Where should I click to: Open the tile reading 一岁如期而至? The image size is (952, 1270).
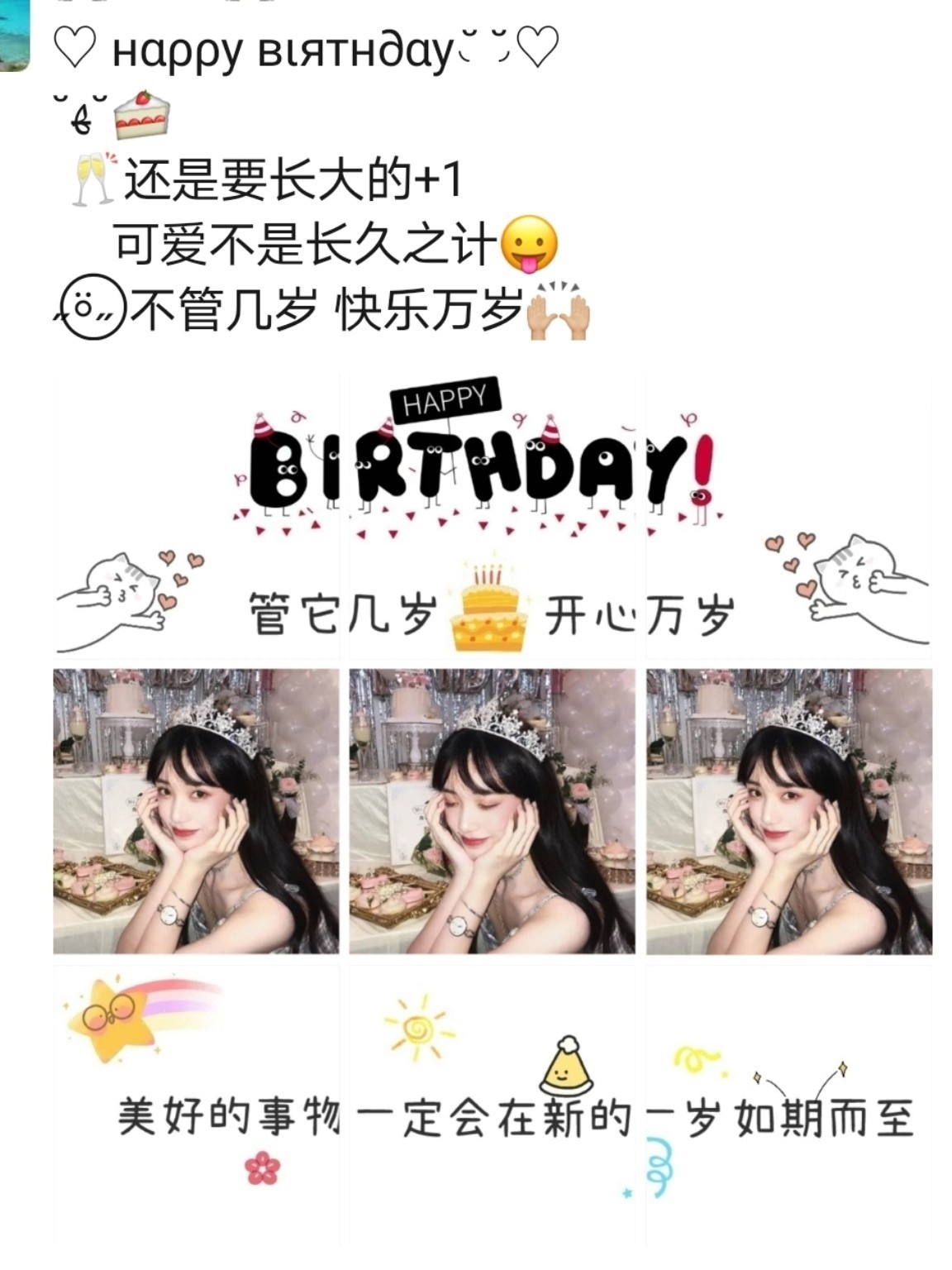point(788,1106)
